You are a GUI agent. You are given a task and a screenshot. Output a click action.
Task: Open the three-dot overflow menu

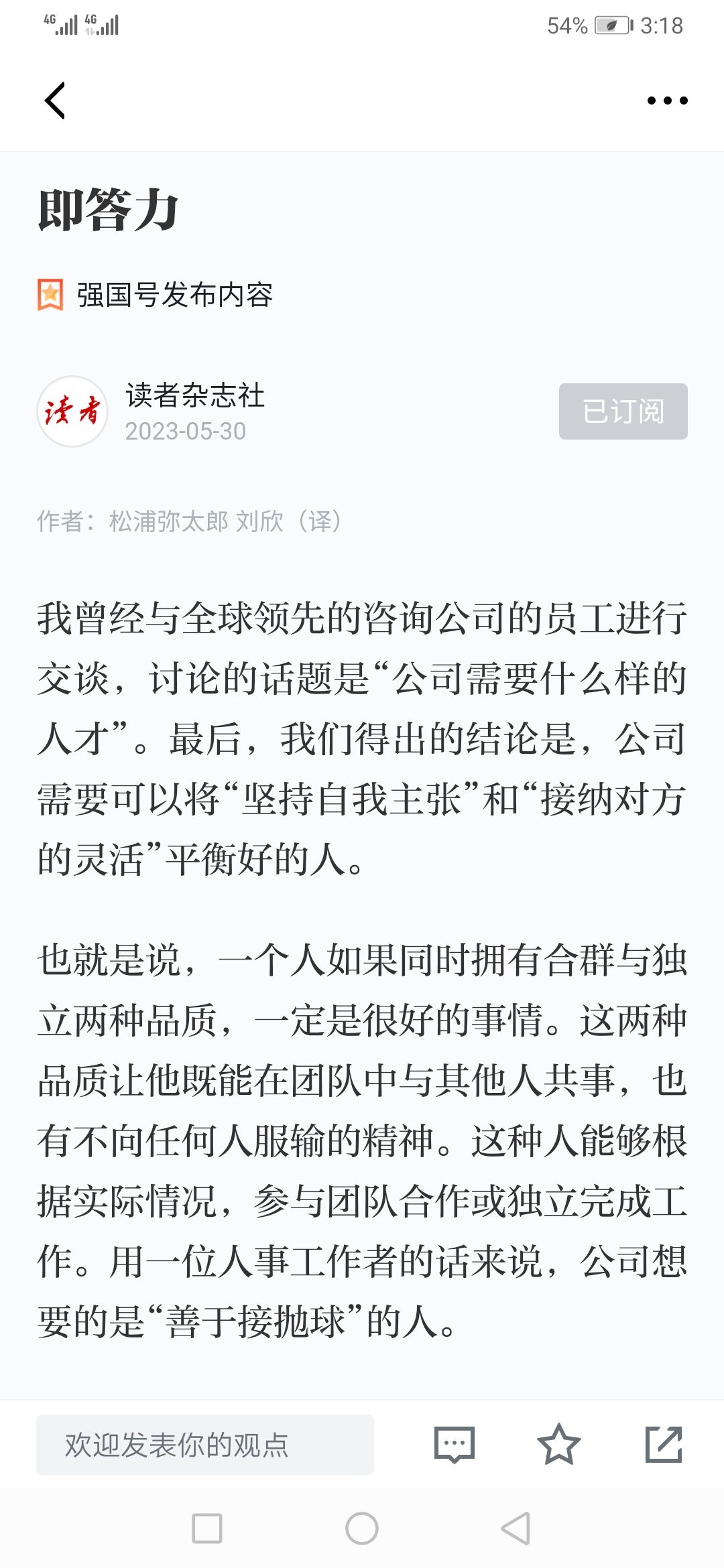click(x=667, y=101)
